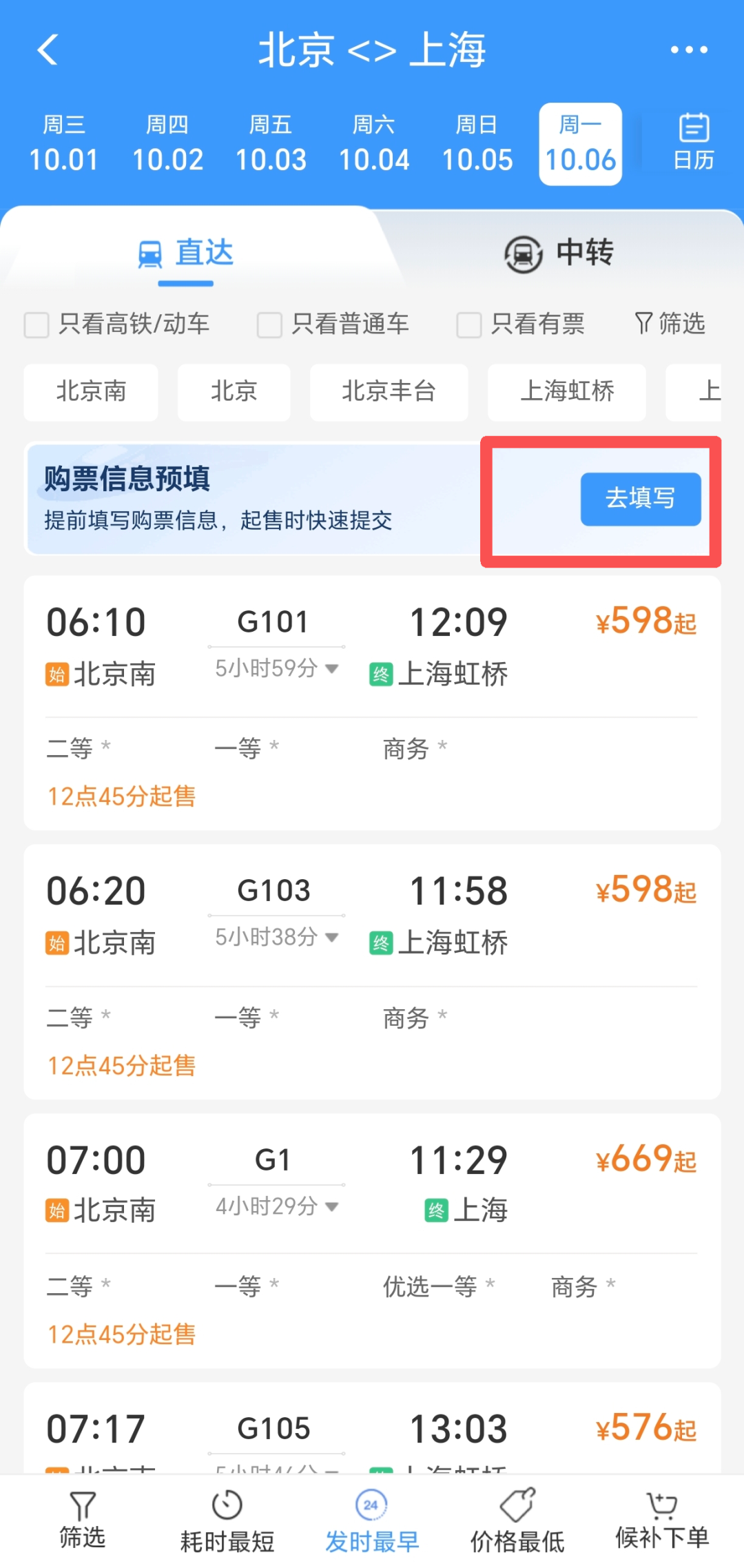Filter by 北京丰台 station chip
Screen dimensions: 744x1568
pyautogui.click(x=389, y=392)
